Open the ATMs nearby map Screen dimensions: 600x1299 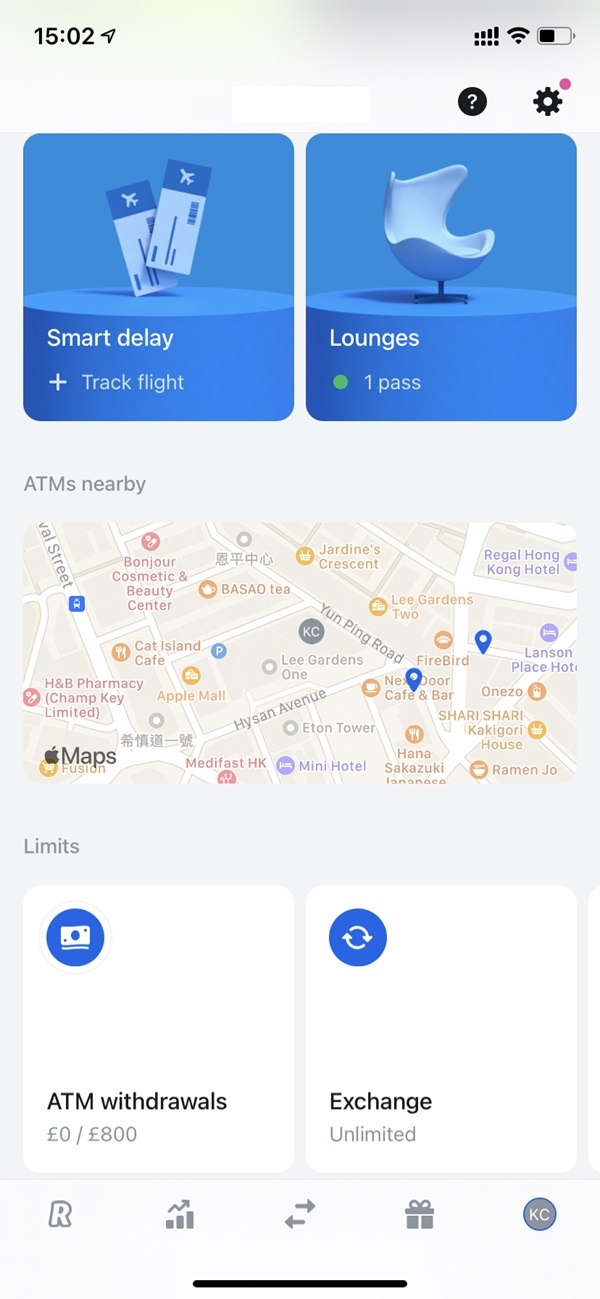(300, 652)
